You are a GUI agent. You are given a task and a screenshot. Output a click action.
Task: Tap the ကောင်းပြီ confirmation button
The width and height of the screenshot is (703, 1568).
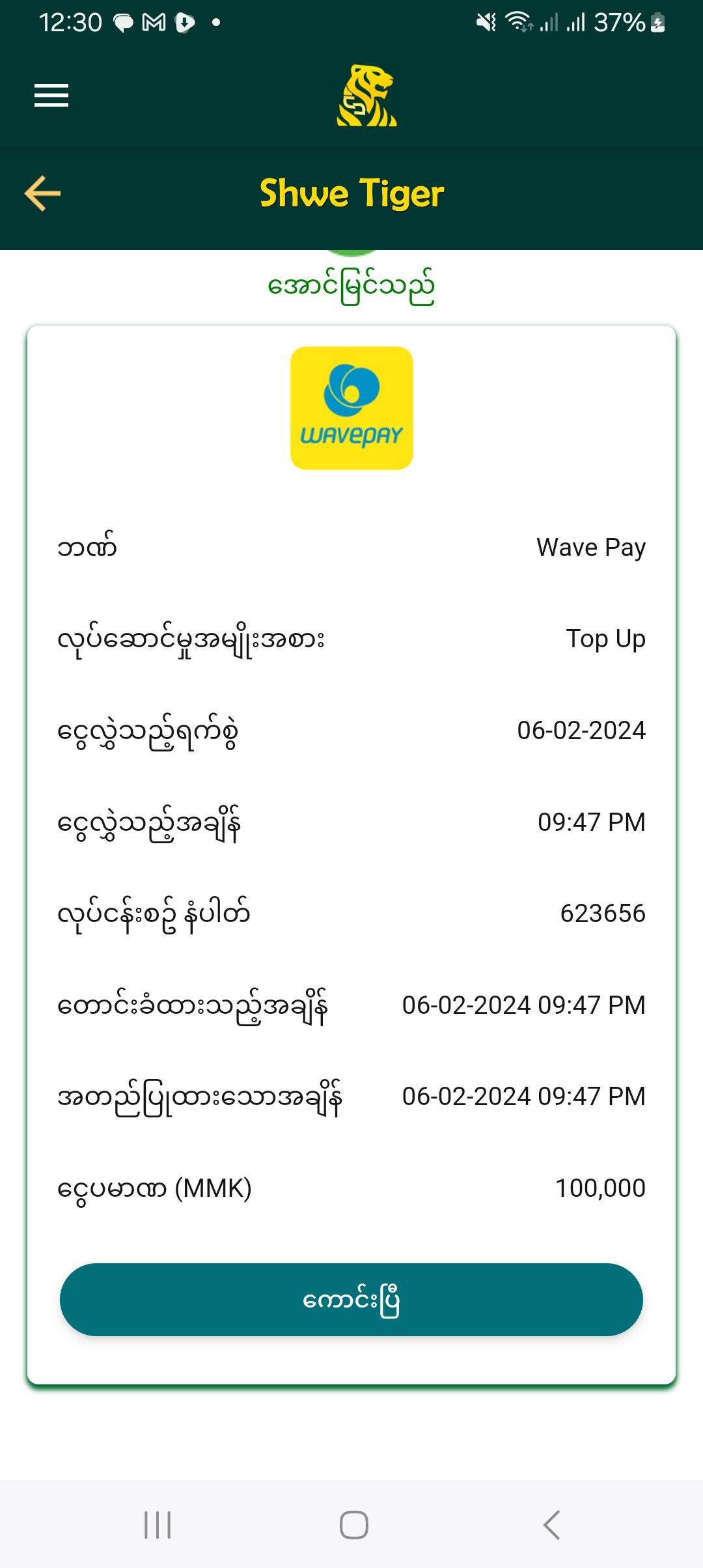click(351, 1300)
